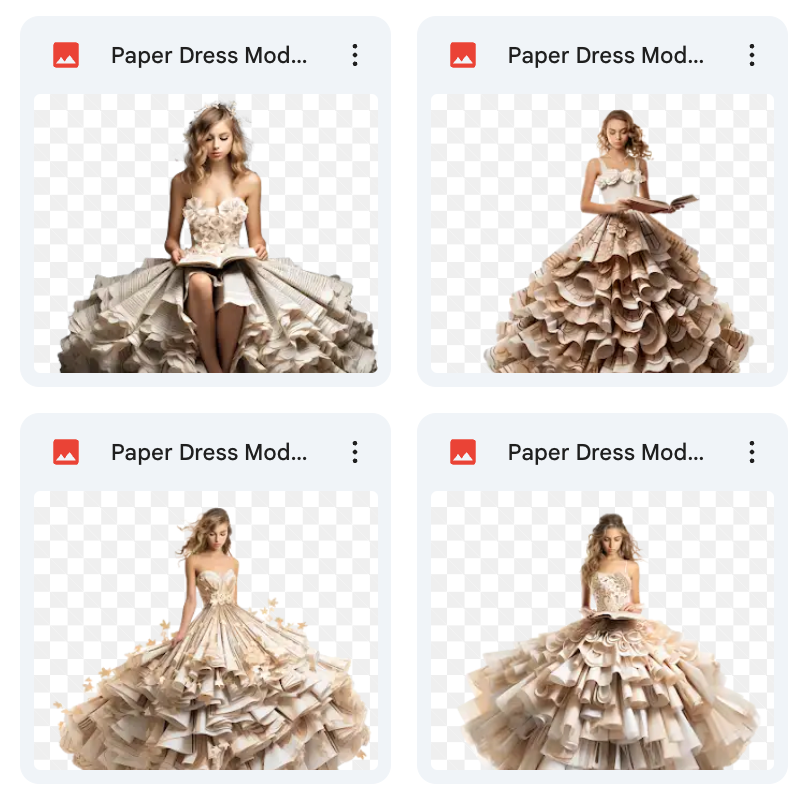Open more options for the seated model file
Screen dimensions: 800x794
click(x=355, y=56)
